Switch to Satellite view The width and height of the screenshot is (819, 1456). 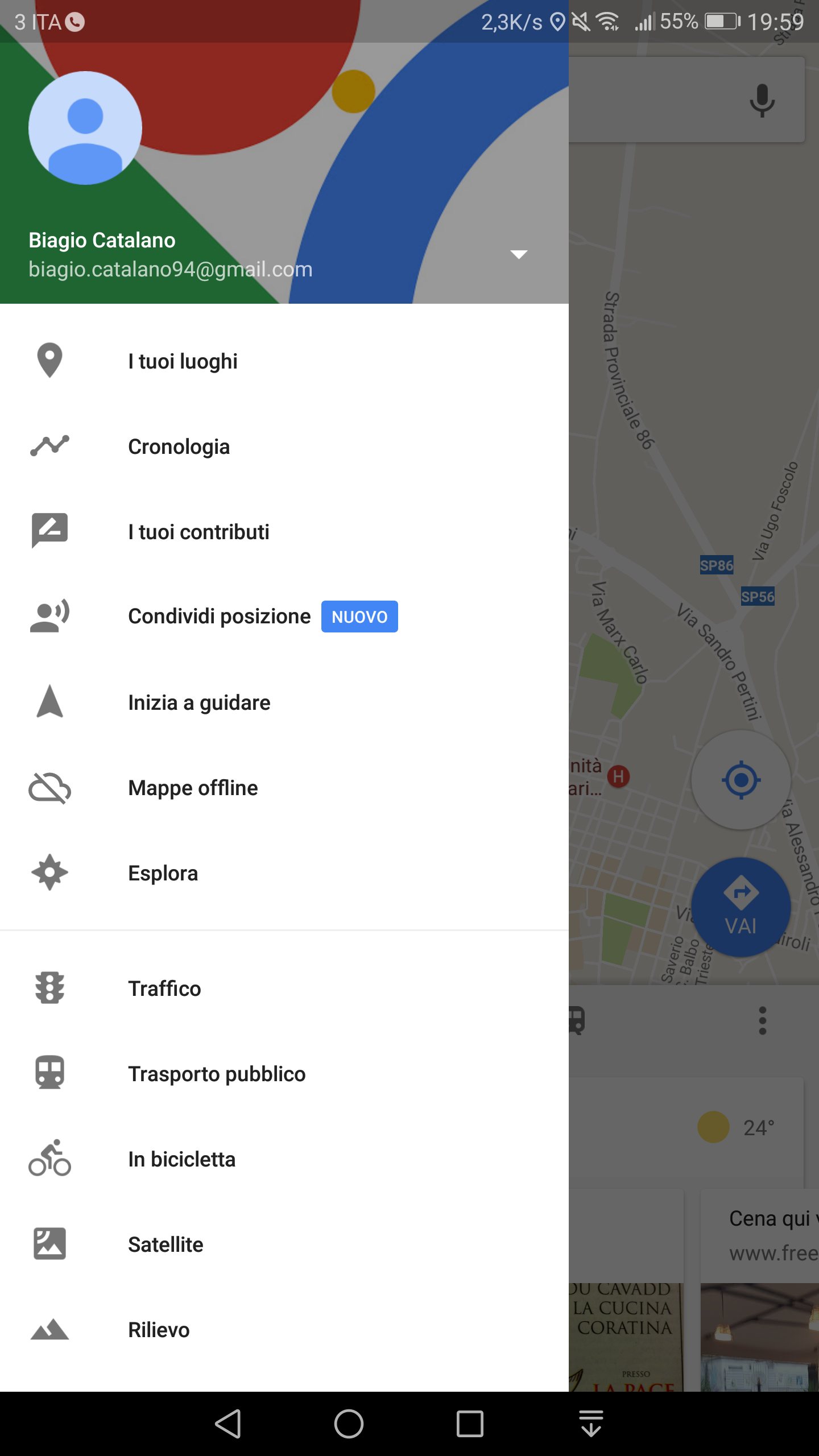point(284,1244)
